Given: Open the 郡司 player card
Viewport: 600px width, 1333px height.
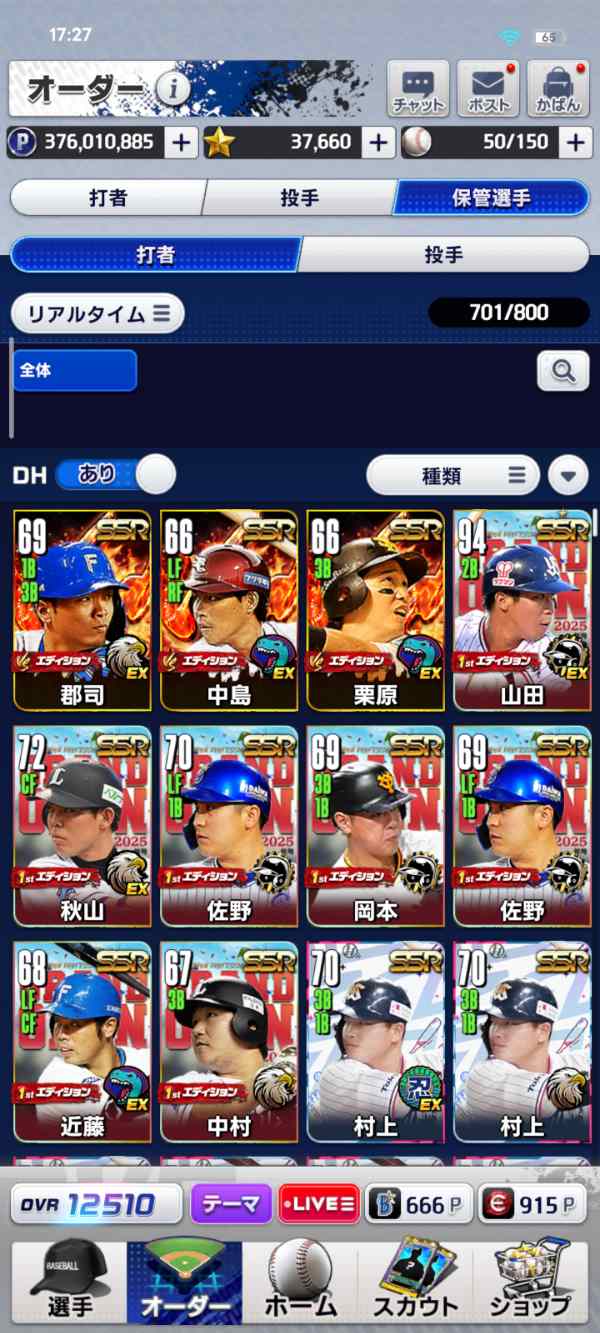Looking at the screenshot, I should pyautogui.click(x=82, y=610).
